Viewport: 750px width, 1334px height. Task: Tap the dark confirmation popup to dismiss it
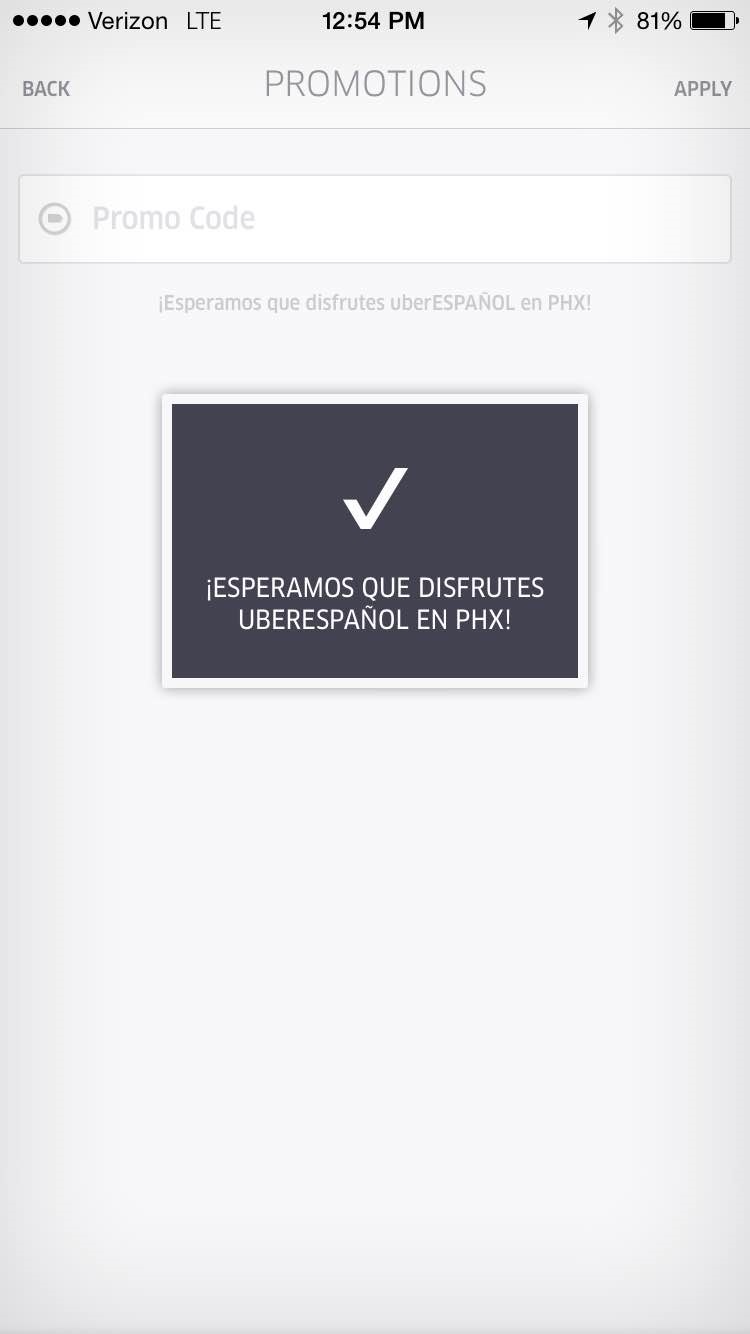coord(374,542)
